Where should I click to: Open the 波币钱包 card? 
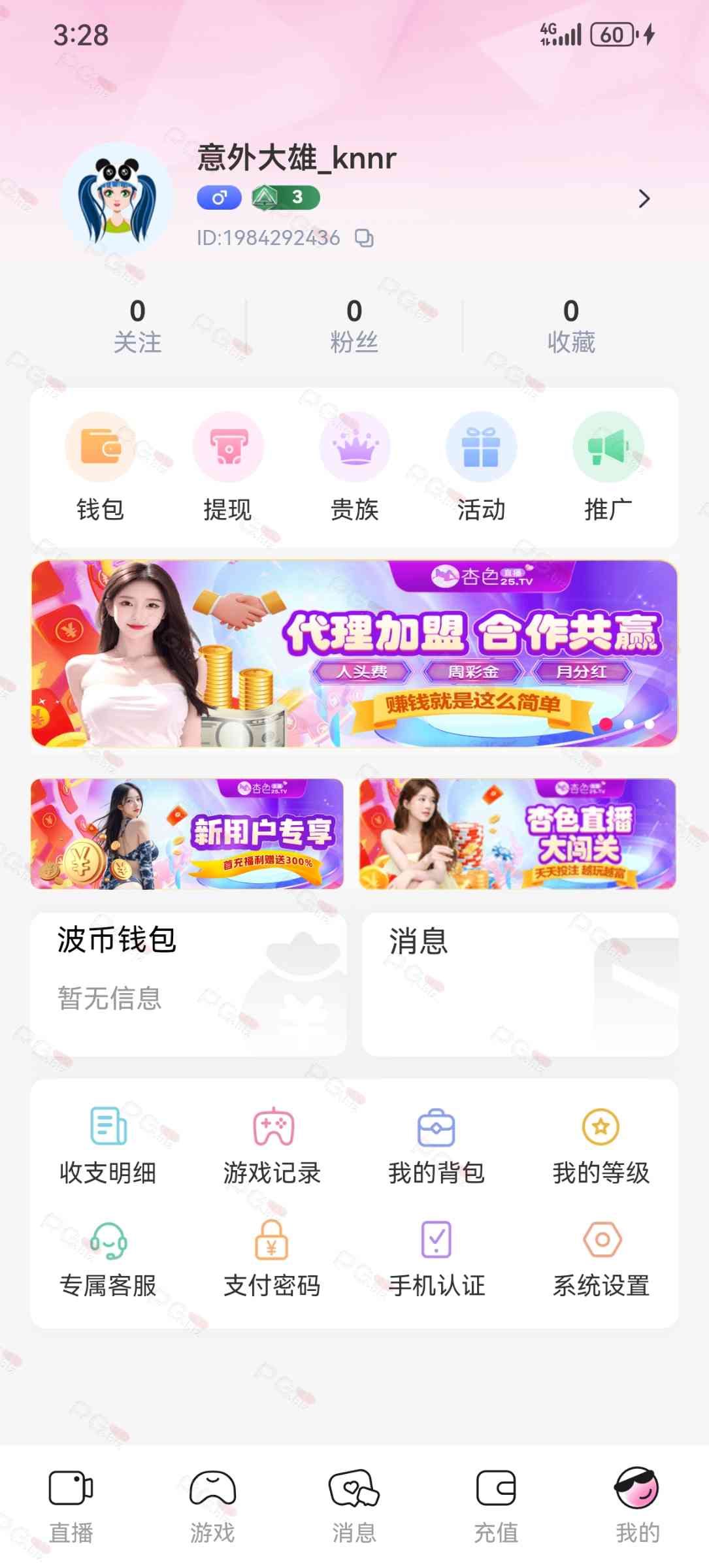coord(188,984)
